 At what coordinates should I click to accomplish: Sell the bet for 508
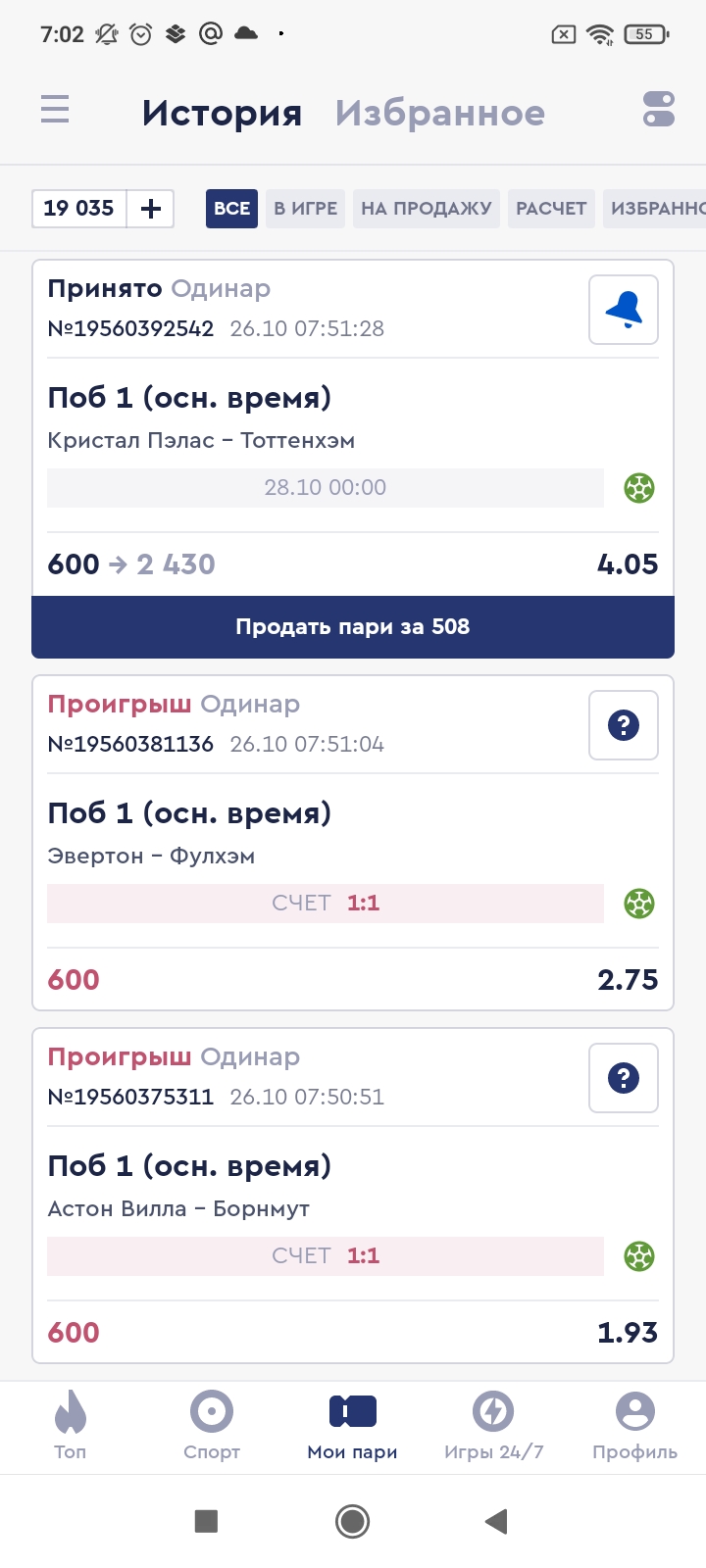(353, 627)
